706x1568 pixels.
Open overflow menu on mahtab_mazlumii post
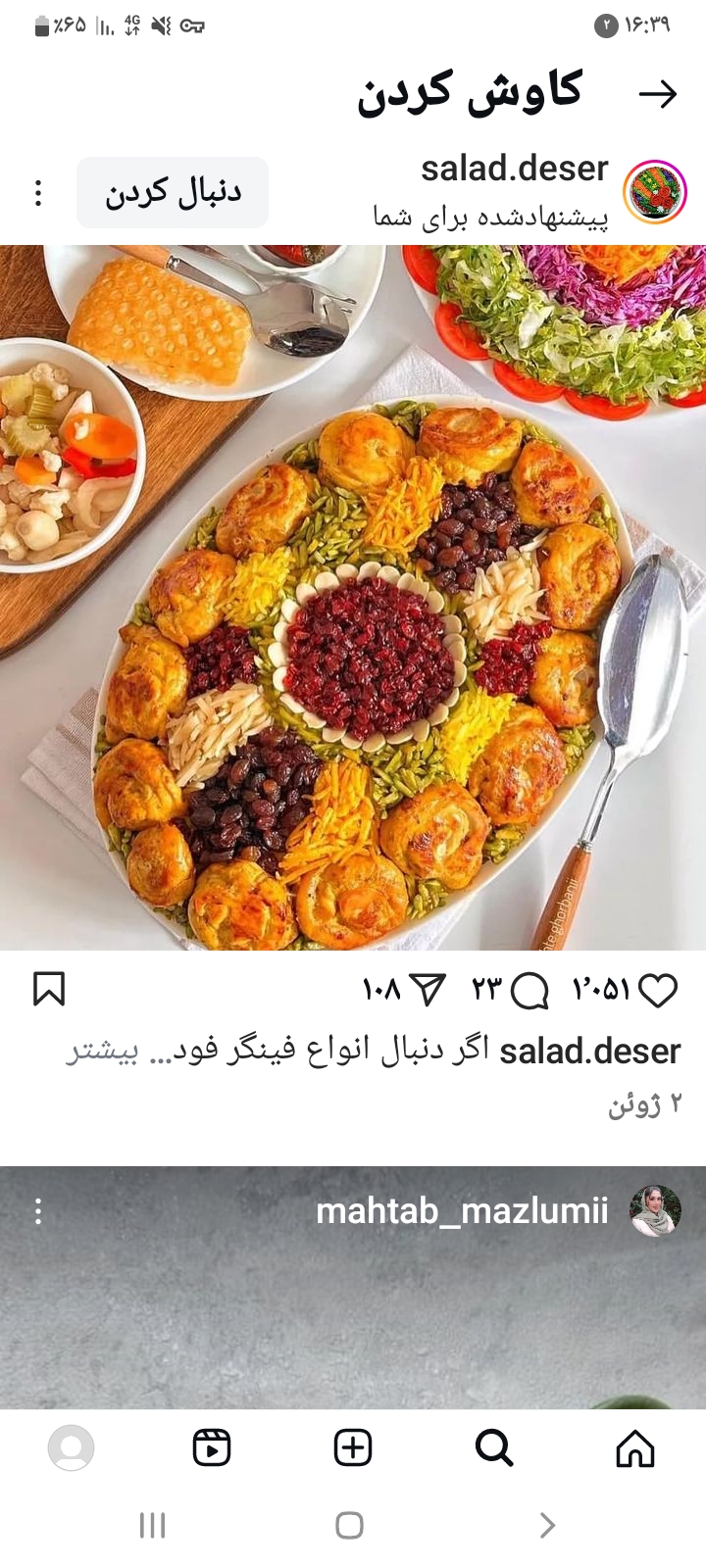click(x=38, y=1212)
